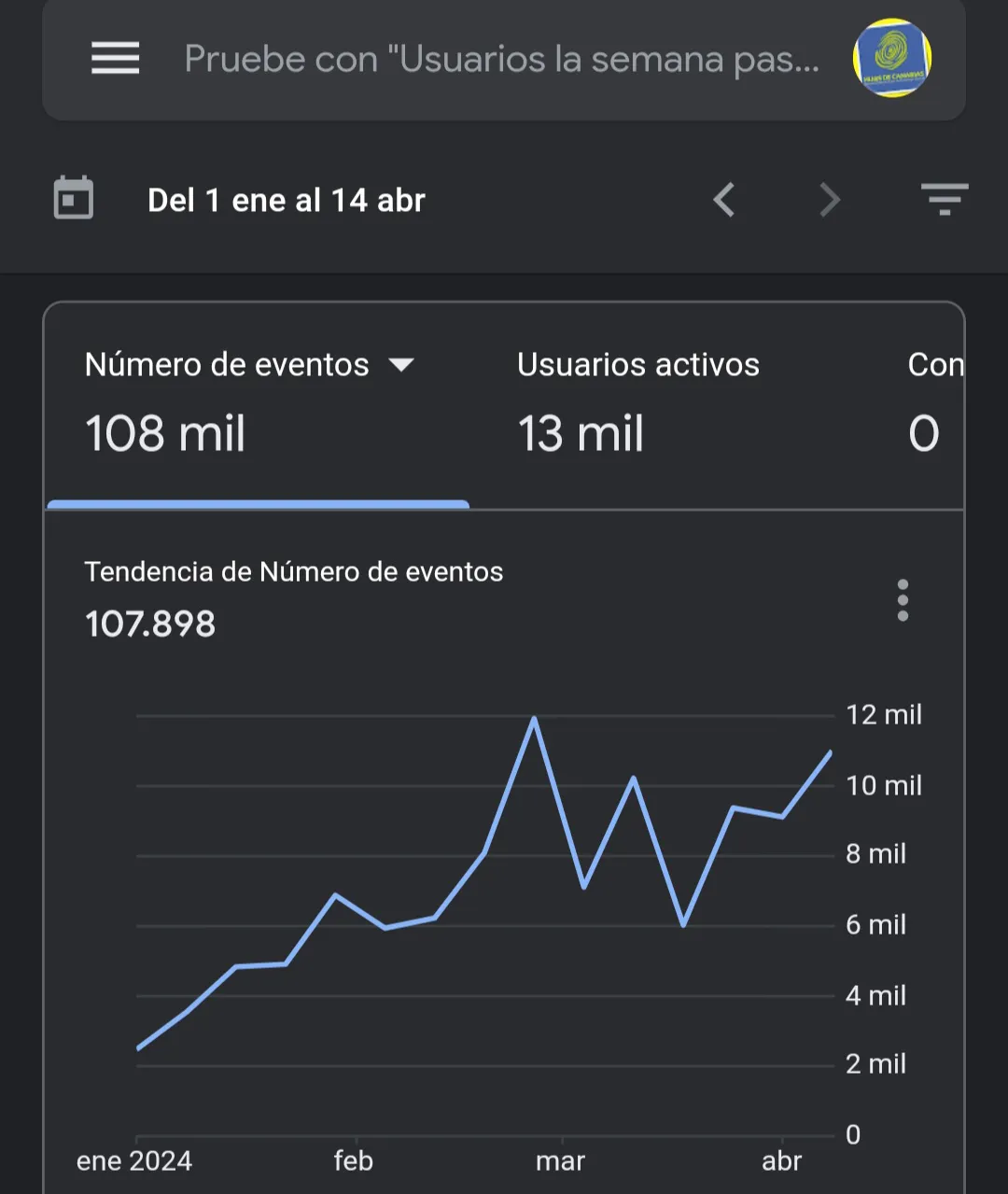Tap the Del 1 ene al 14 abr label
This screenshot has height=1194, width=1008.
(285, 200)
